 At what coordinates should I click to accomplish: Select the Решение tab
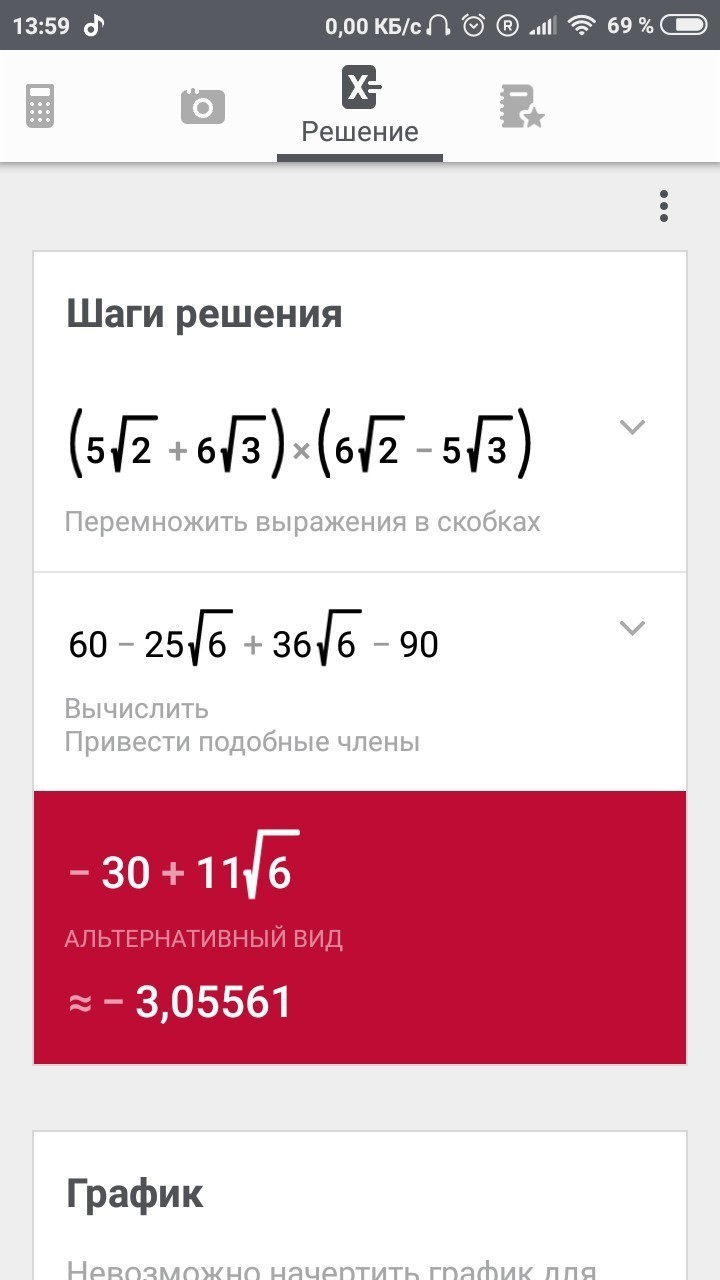click(x=360, y=106)
